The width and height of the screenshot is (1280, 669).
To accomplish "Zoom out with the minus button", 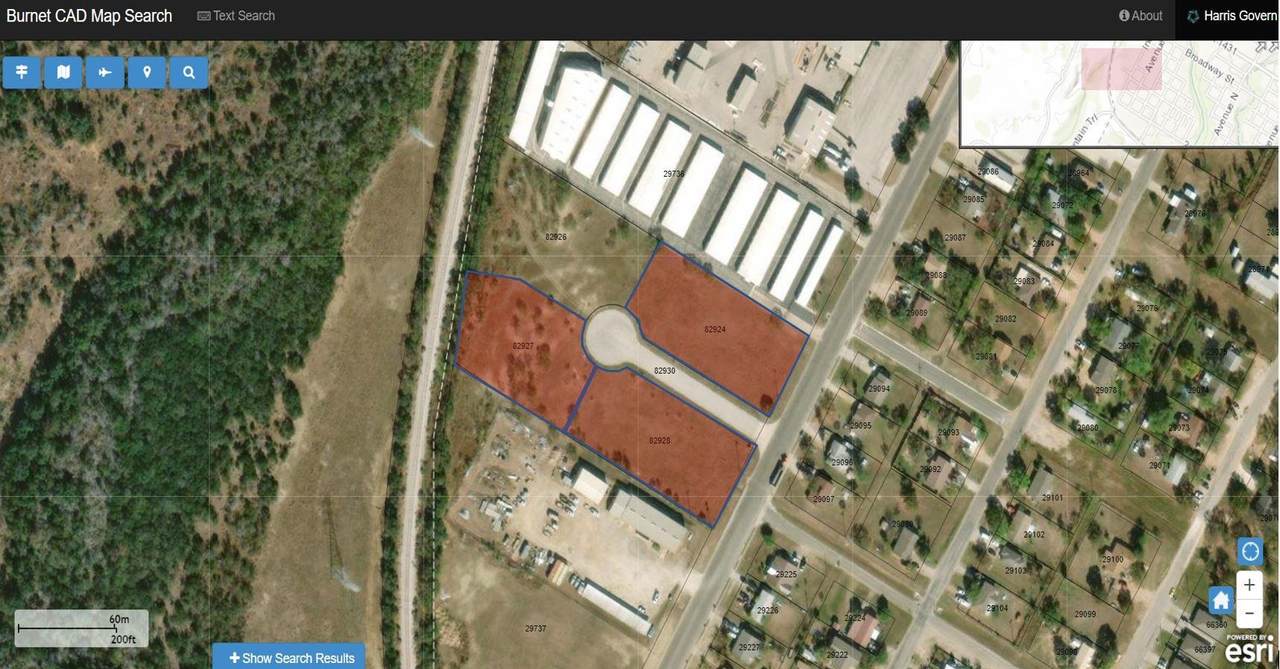I will [x=1249, y=612].
